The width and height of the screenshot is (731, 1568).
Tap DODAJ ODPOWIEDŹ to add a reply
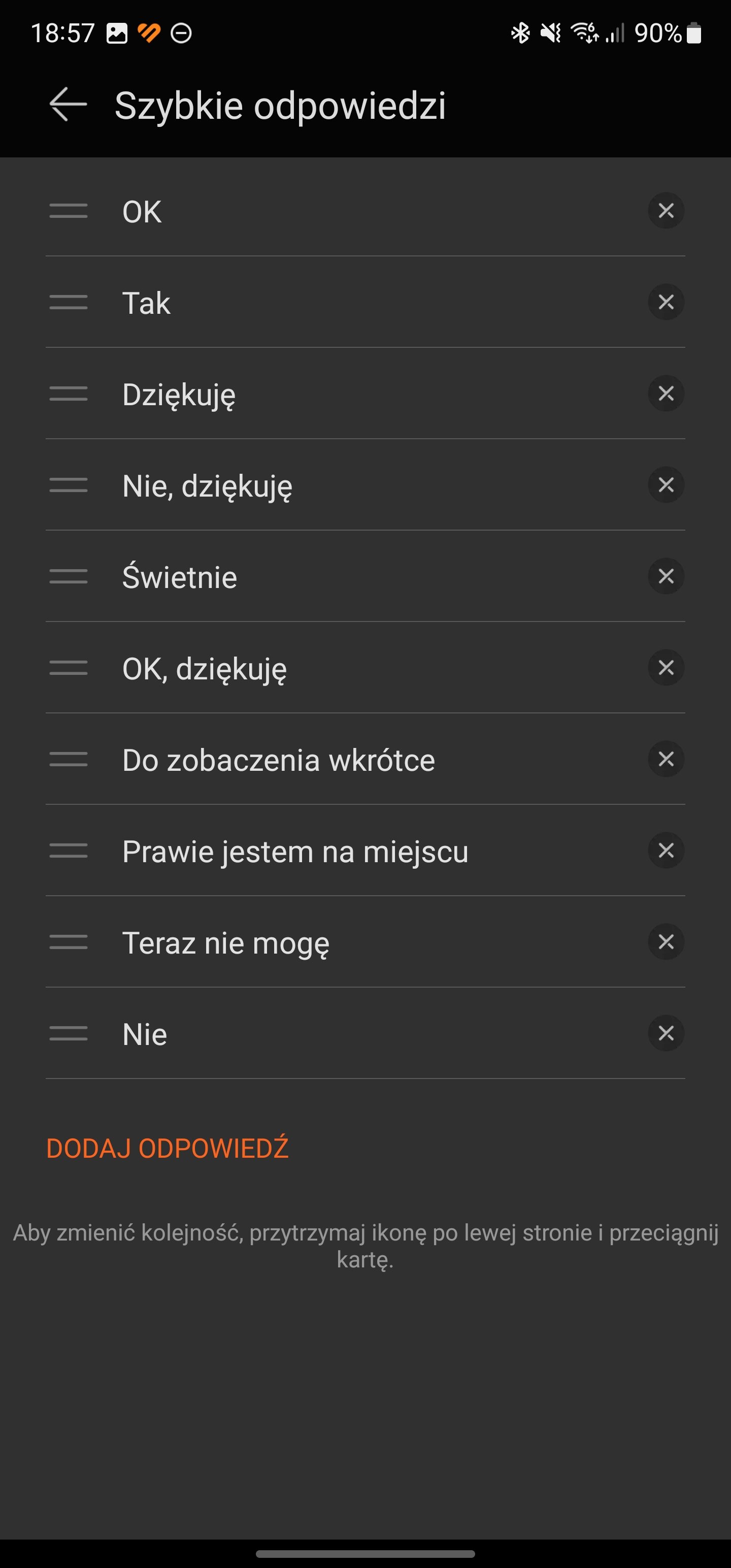pyautogui.click(x=168, y=1148)
